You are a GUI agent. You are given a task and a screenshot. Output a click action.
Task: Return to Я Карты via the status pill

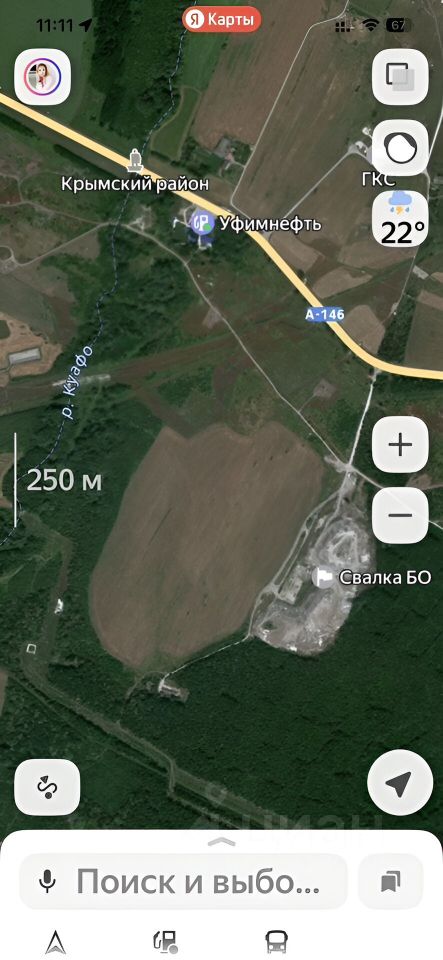(222, 20)
